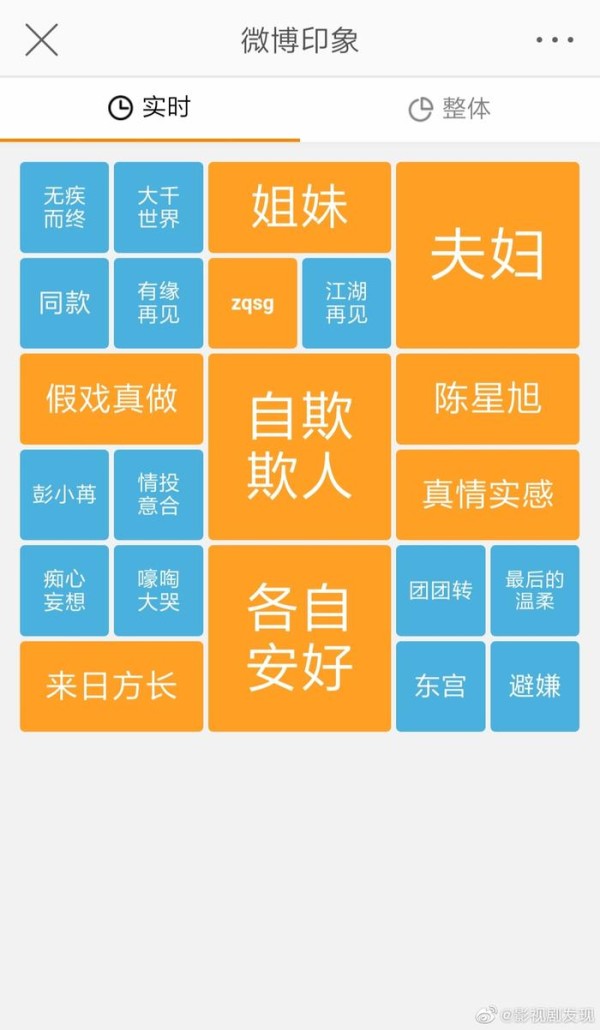Select the 陈星旭 tag
Image resolution: width=600 pixels, height=1030 pixels.
pyautogui.click(x=488, y=399)
